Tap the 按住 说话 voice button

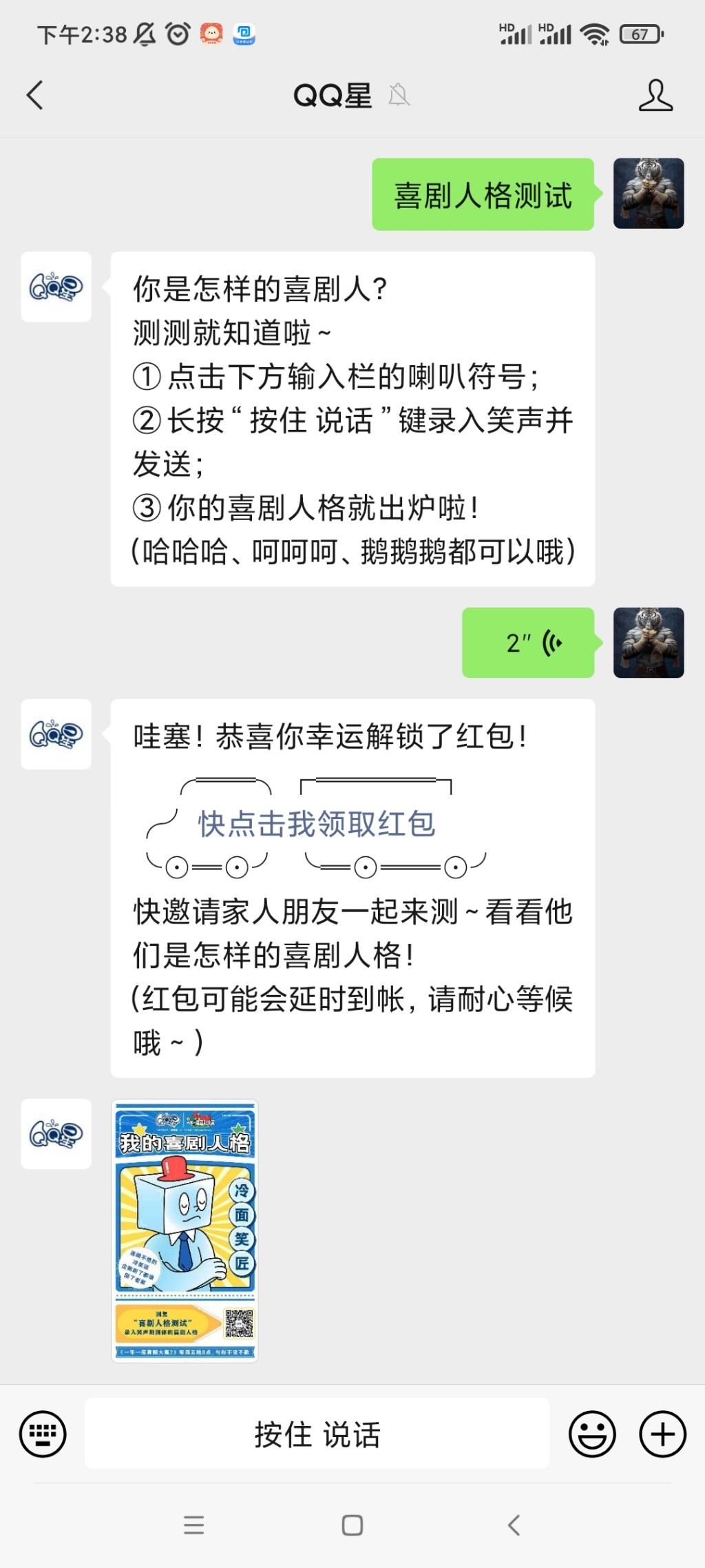coord(317,1434)
